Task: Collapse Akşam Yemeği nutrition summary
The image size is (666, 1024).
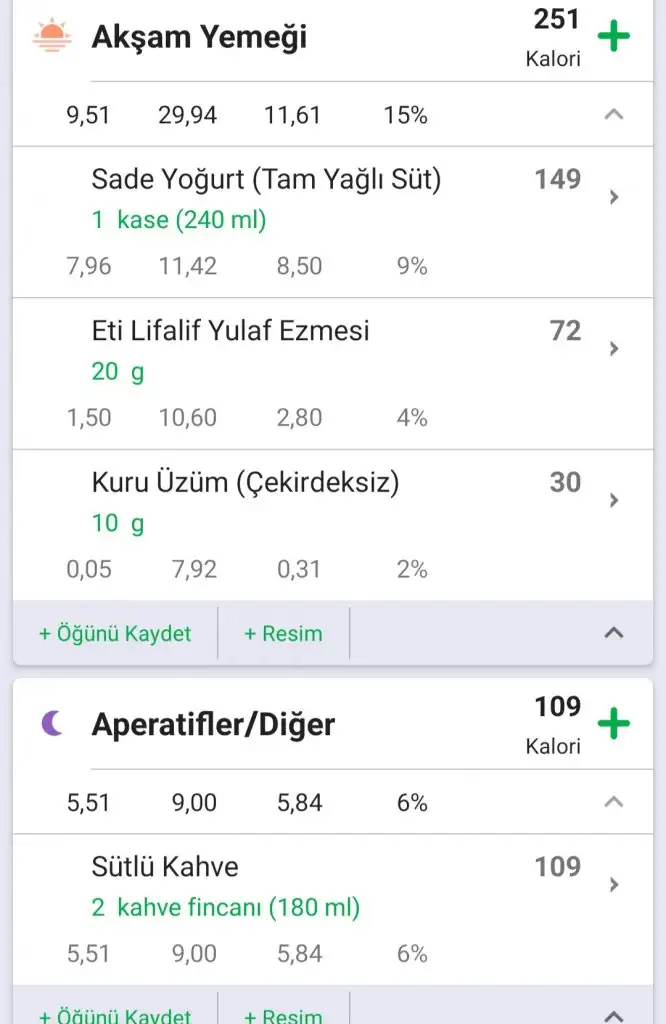Action: coord(614,114)
